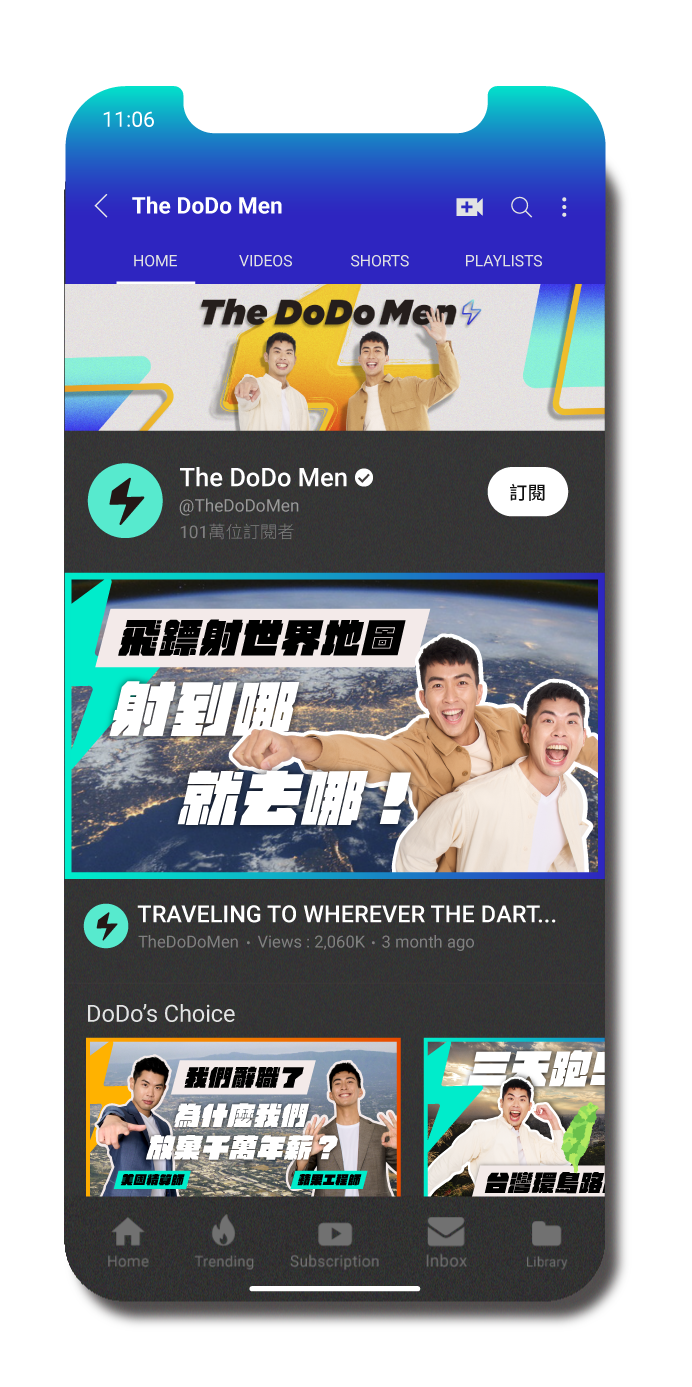Go to the Home bottom tab
Viewport: 692px width, 1387px height.
pos(128,1243)
